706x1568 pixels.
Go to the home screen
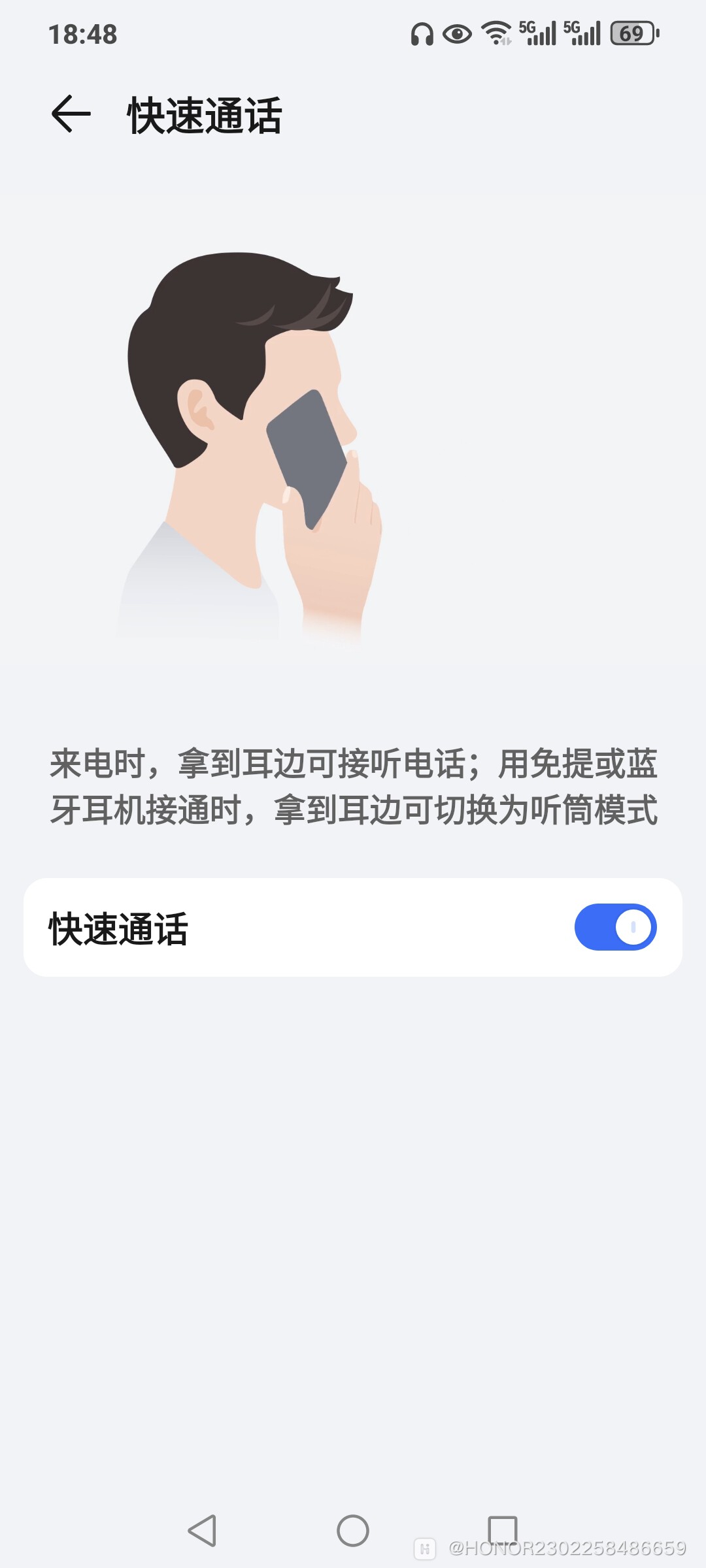pos(353,1530)
